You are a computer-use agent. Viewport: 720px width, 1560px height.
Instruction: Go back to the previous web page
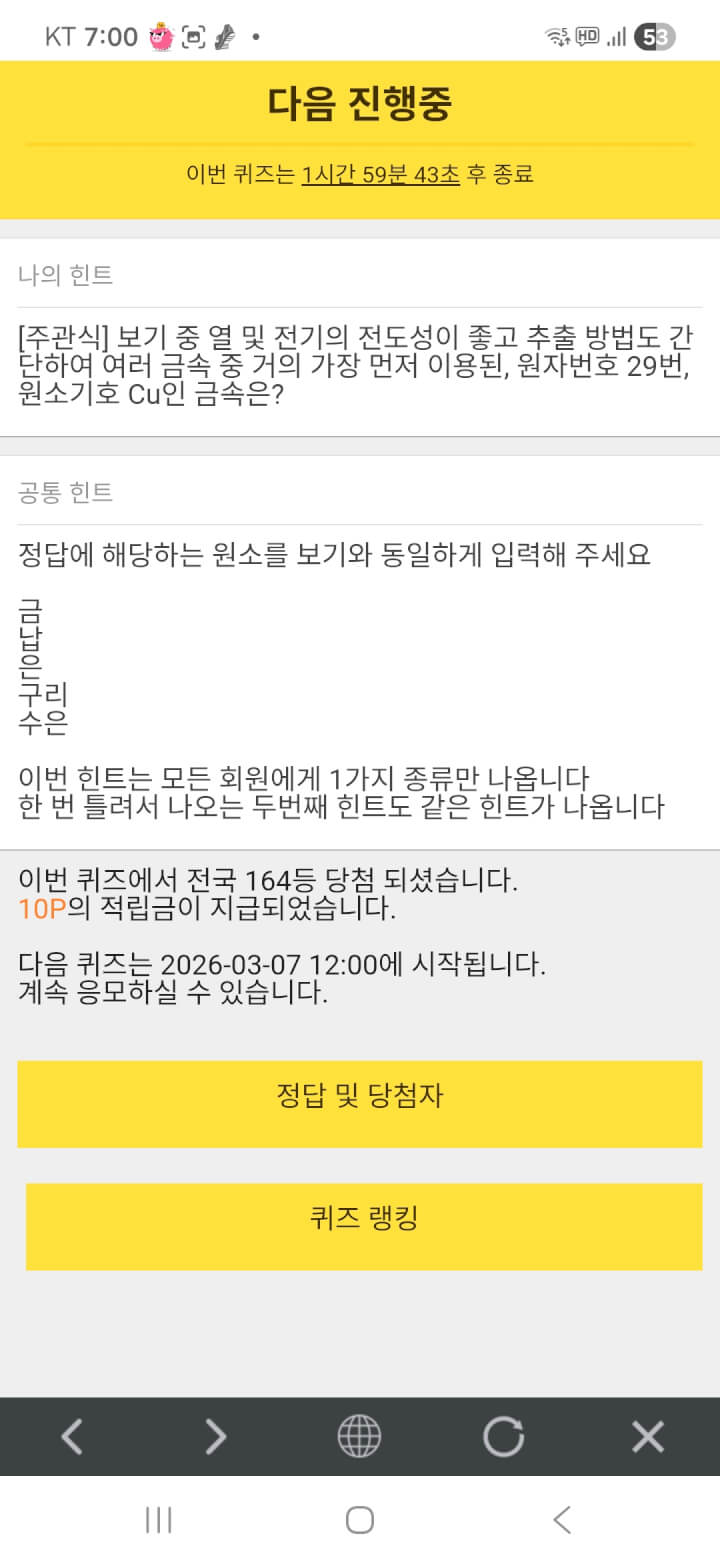(72, 1437)
